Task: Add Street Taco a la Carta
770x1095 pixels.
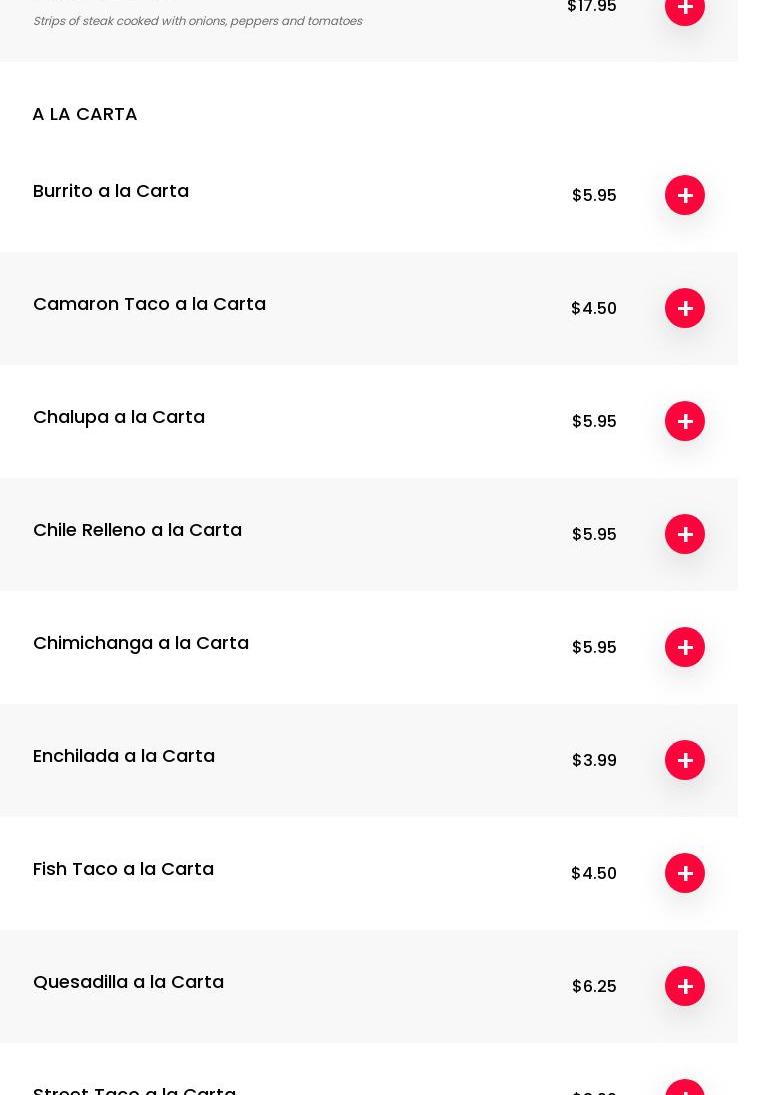Action: pos(685,1088)
